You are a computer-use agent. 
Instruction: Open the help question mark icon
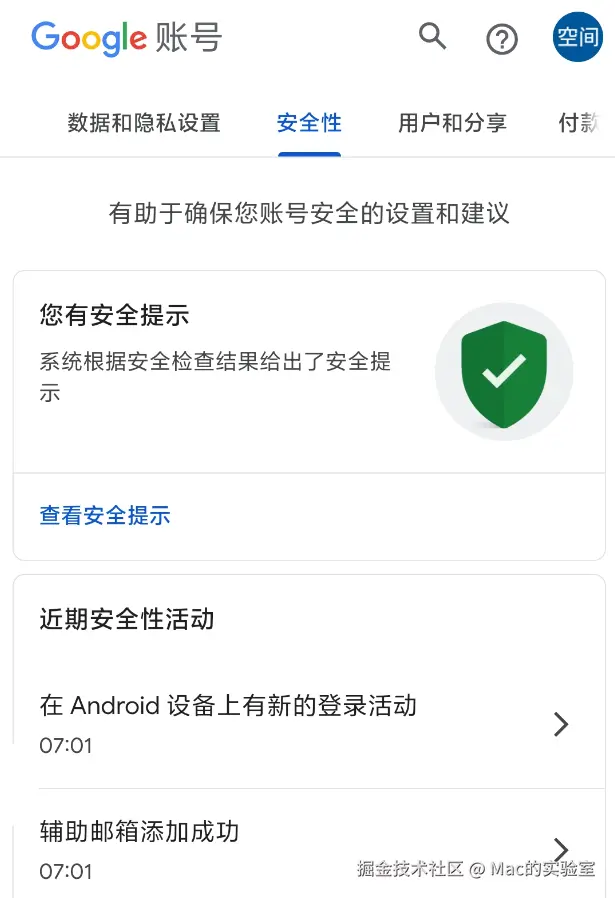pos(502,39)
